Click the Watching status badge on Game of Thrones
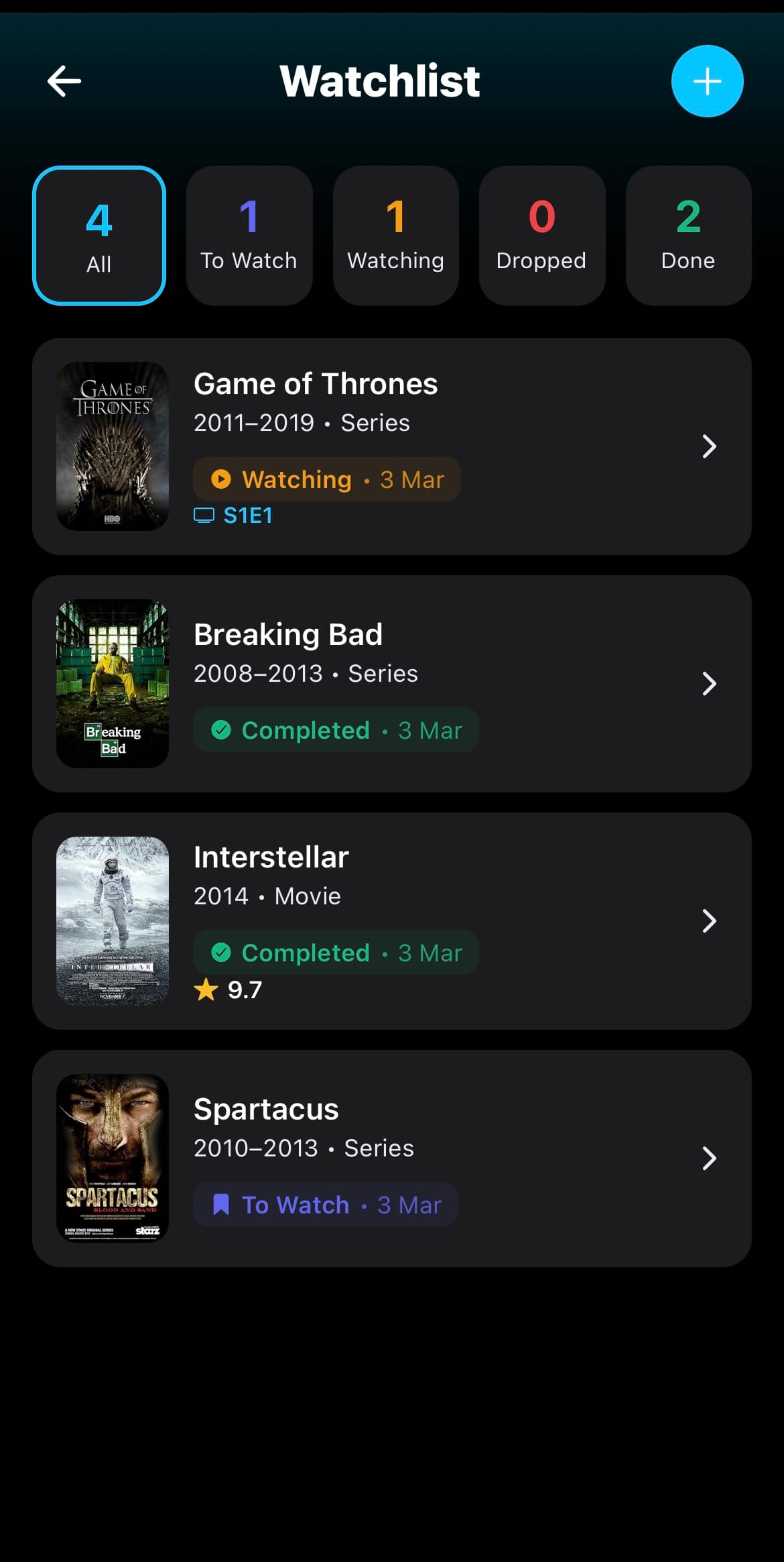Image resolution: width=784 pixels, height=1562 pixels. tap(298, 479)
